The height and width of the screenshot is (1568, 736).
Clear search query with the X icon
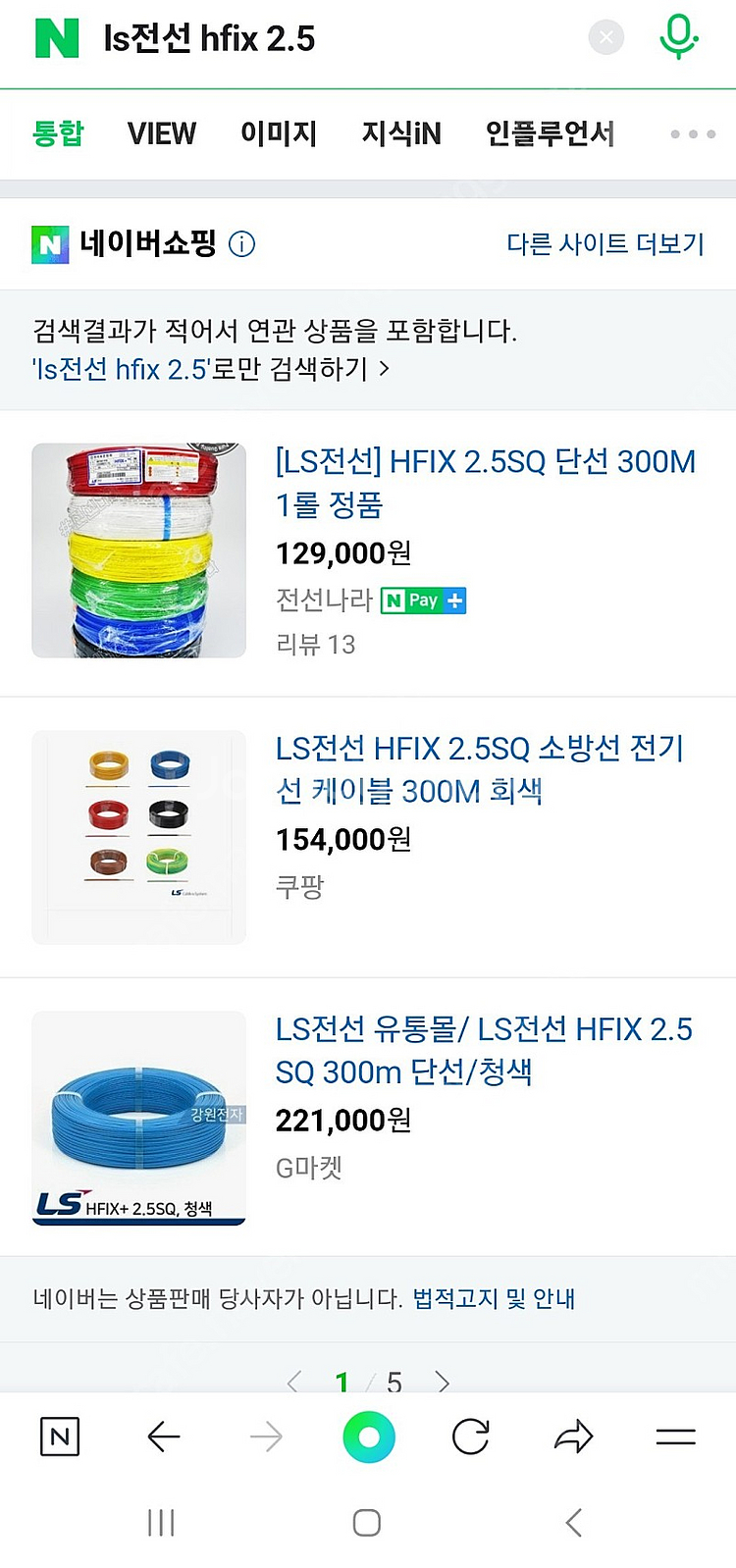pos(605,37)
